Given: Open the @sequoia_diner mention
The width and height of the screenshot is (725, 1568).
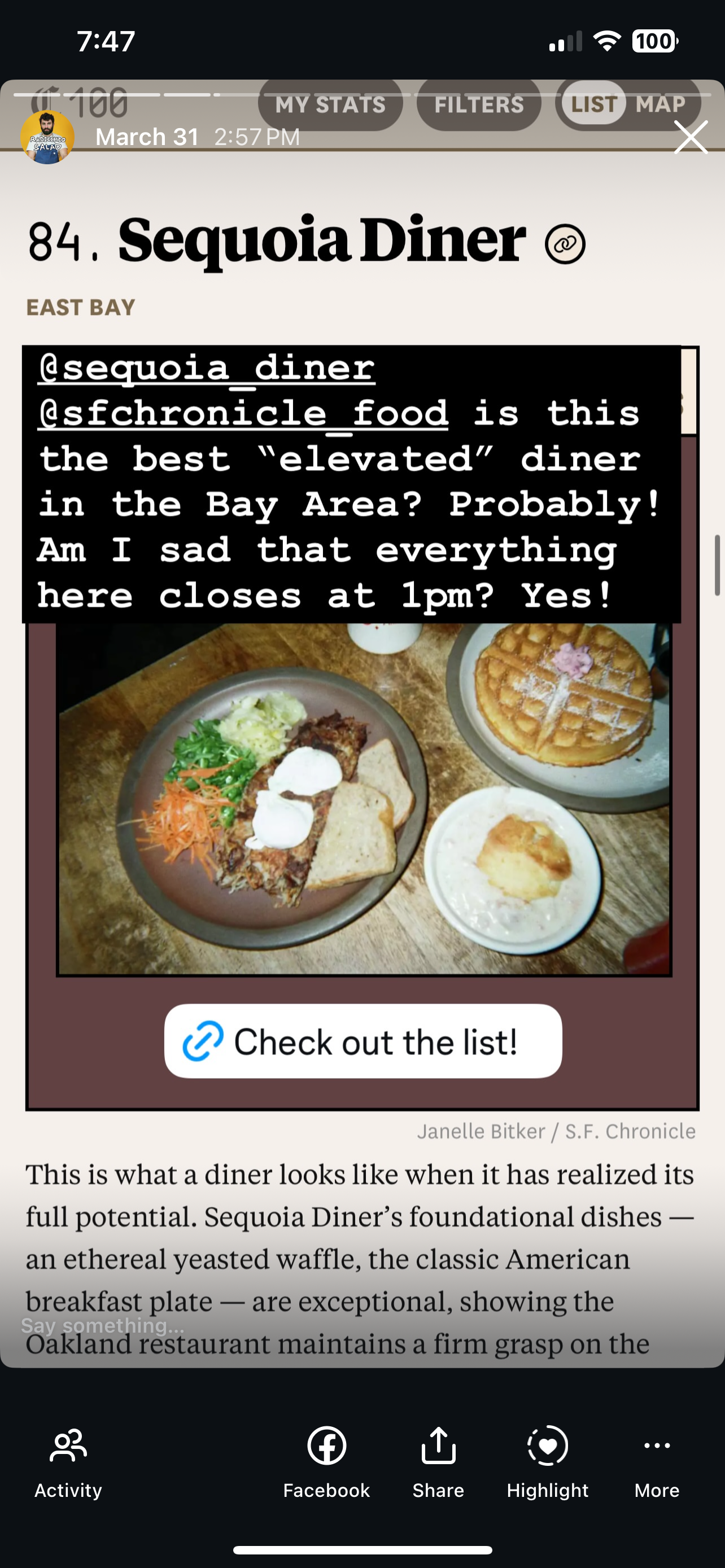Looking at the screenshot, I should pos(206,367).
